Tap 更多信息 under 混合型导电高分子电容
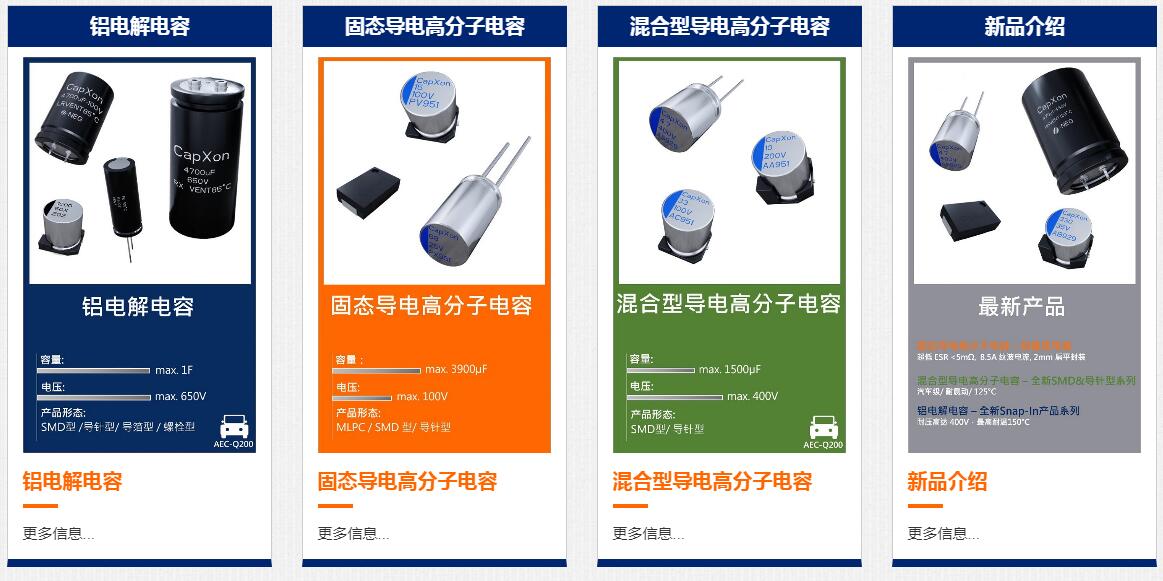Image resolution: width=1163 pixels, height=581 pixels. pos(649,533)
